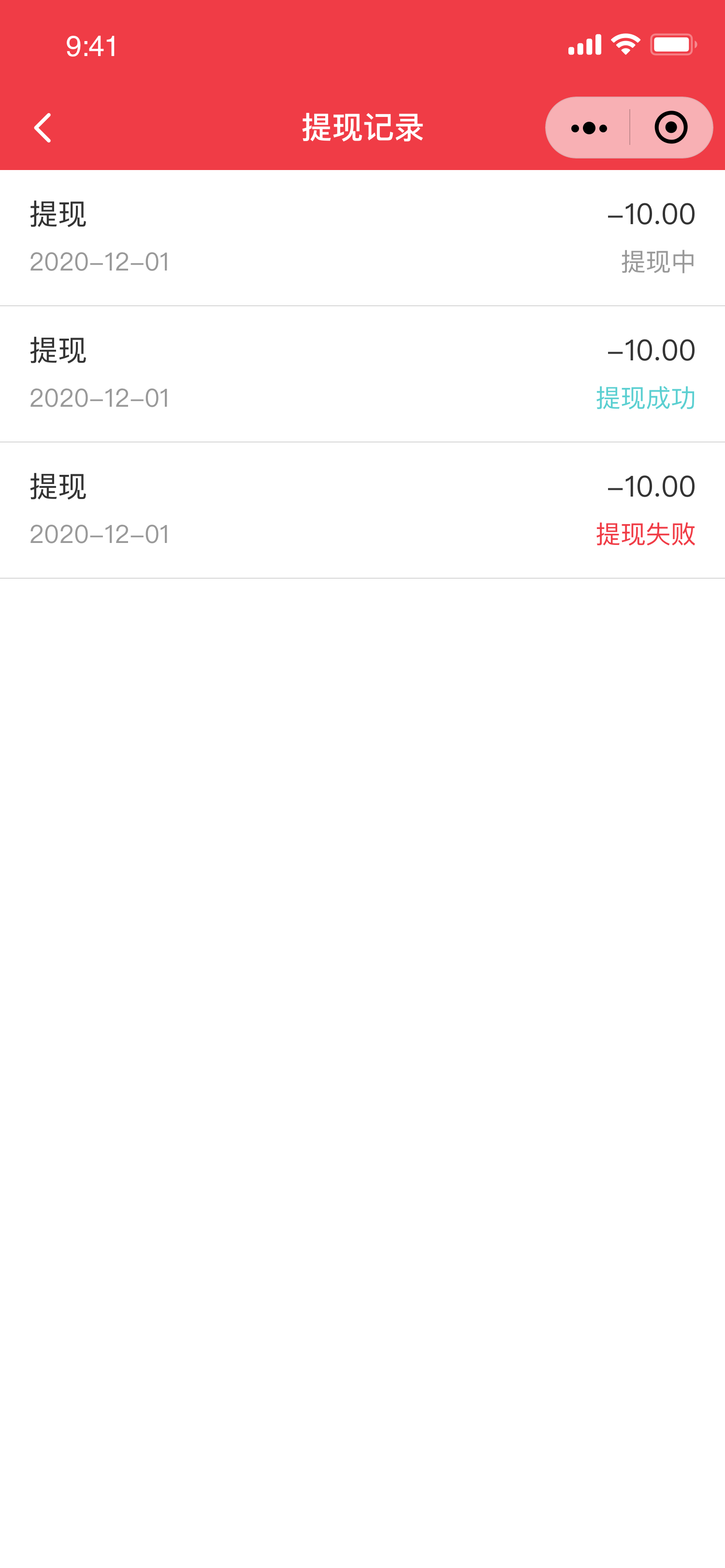
Task: View the withdrawal record marked 提现成功
Action: [362, 374]
